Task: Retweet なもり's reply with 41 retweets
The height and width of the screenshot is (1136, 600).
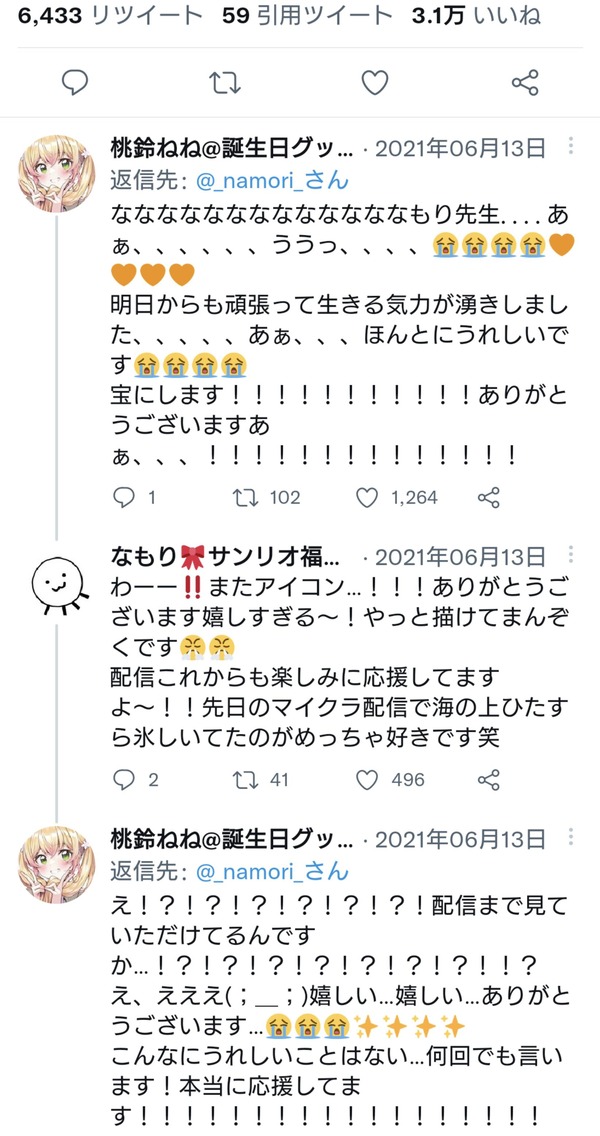Action: 259,780
